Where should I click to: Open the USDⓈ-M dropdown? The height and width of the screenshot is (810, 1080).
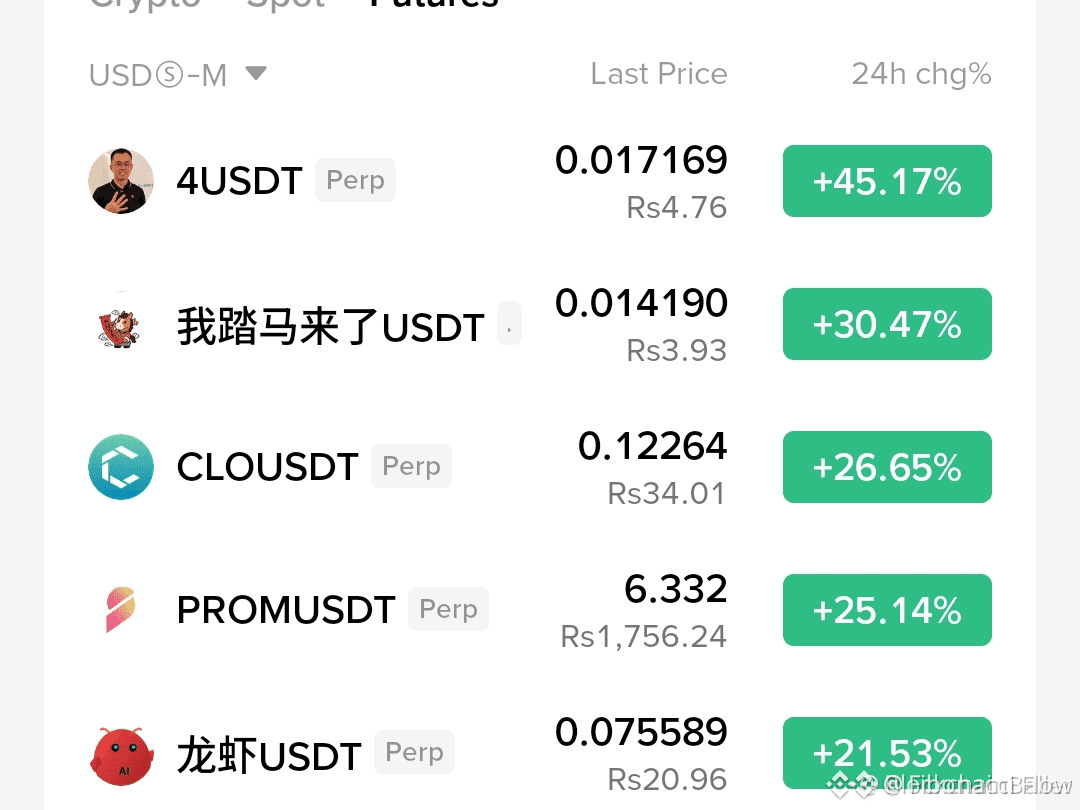click(178, 74)
